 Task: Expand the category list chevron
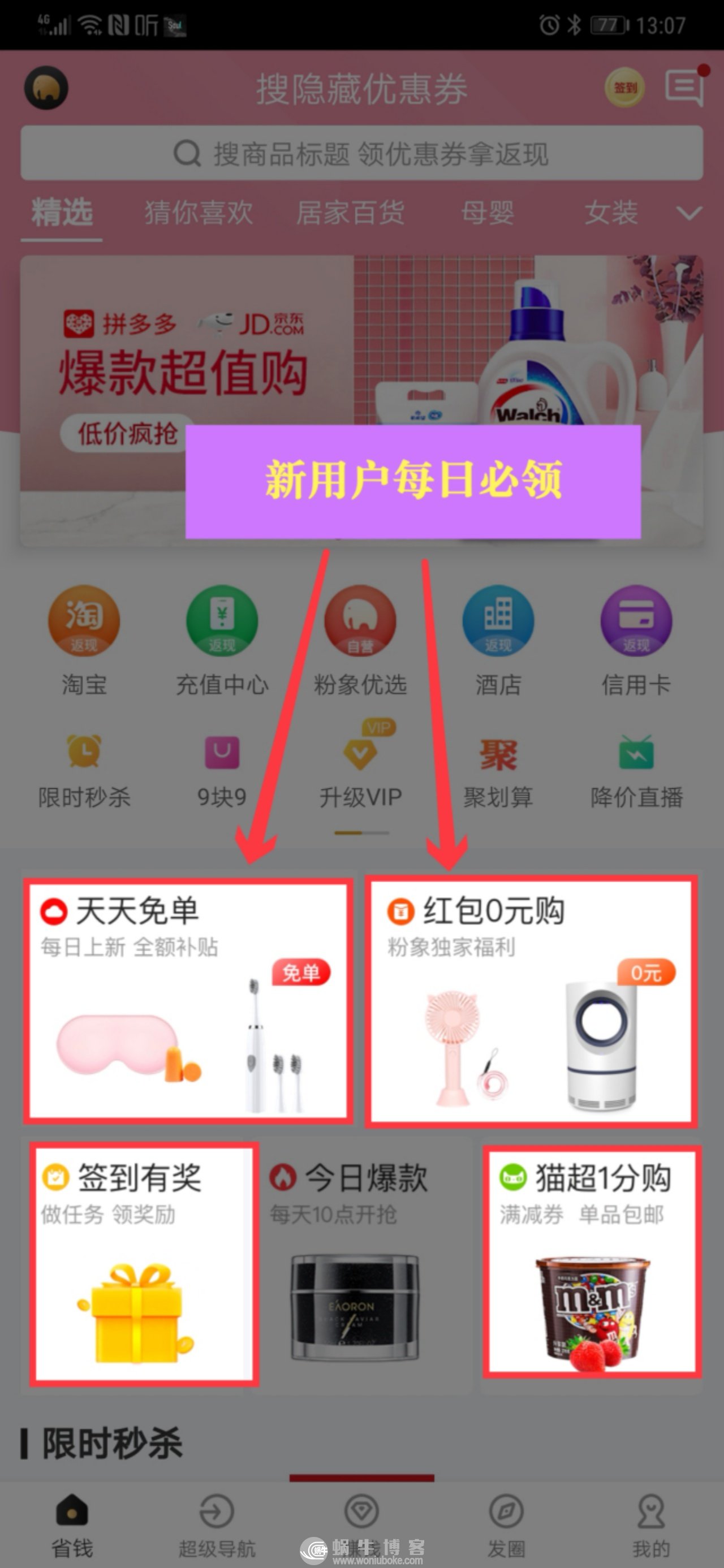[689, 213]
